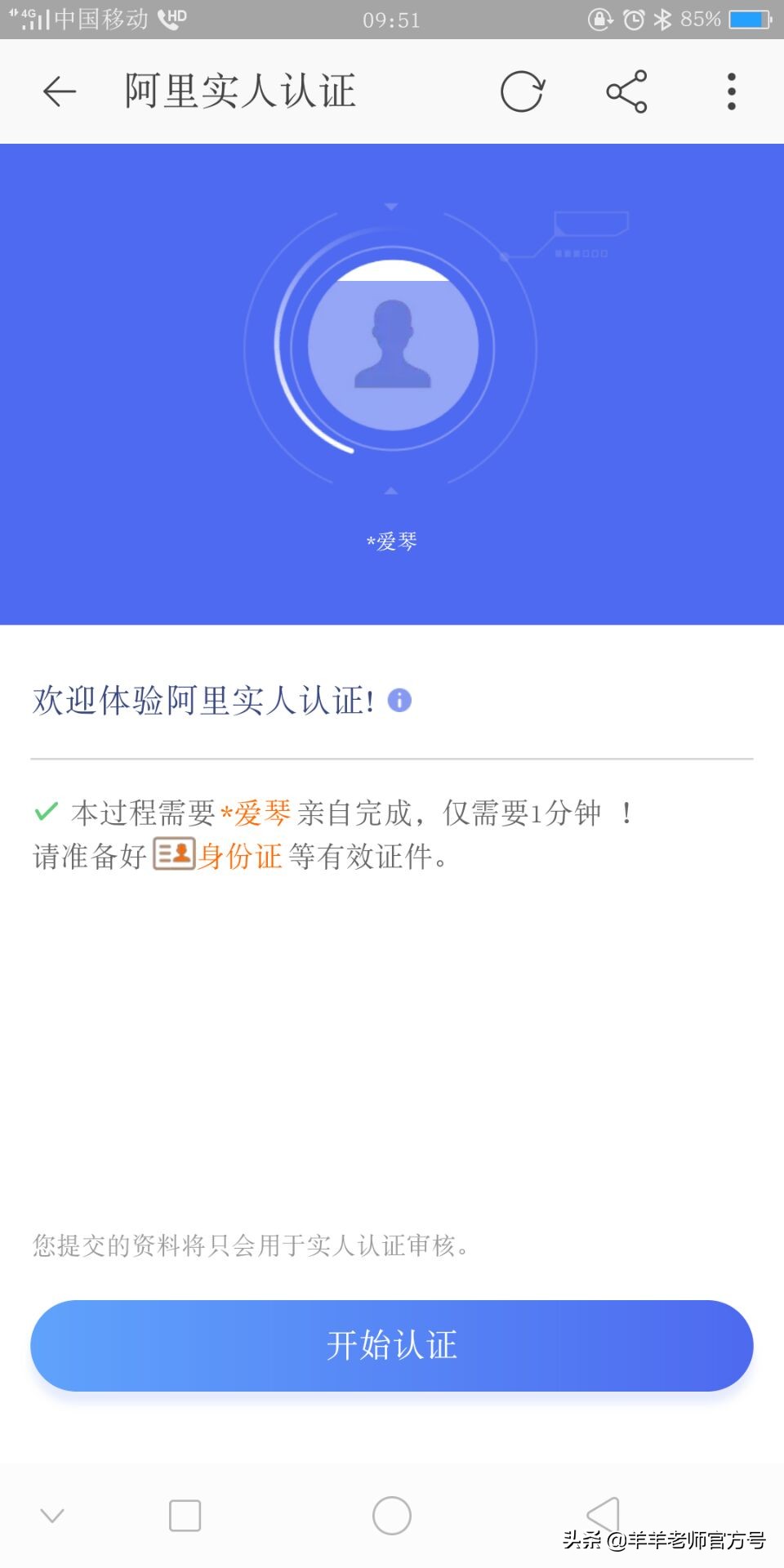
Task: Open the share options
Action: pos(626,91)
